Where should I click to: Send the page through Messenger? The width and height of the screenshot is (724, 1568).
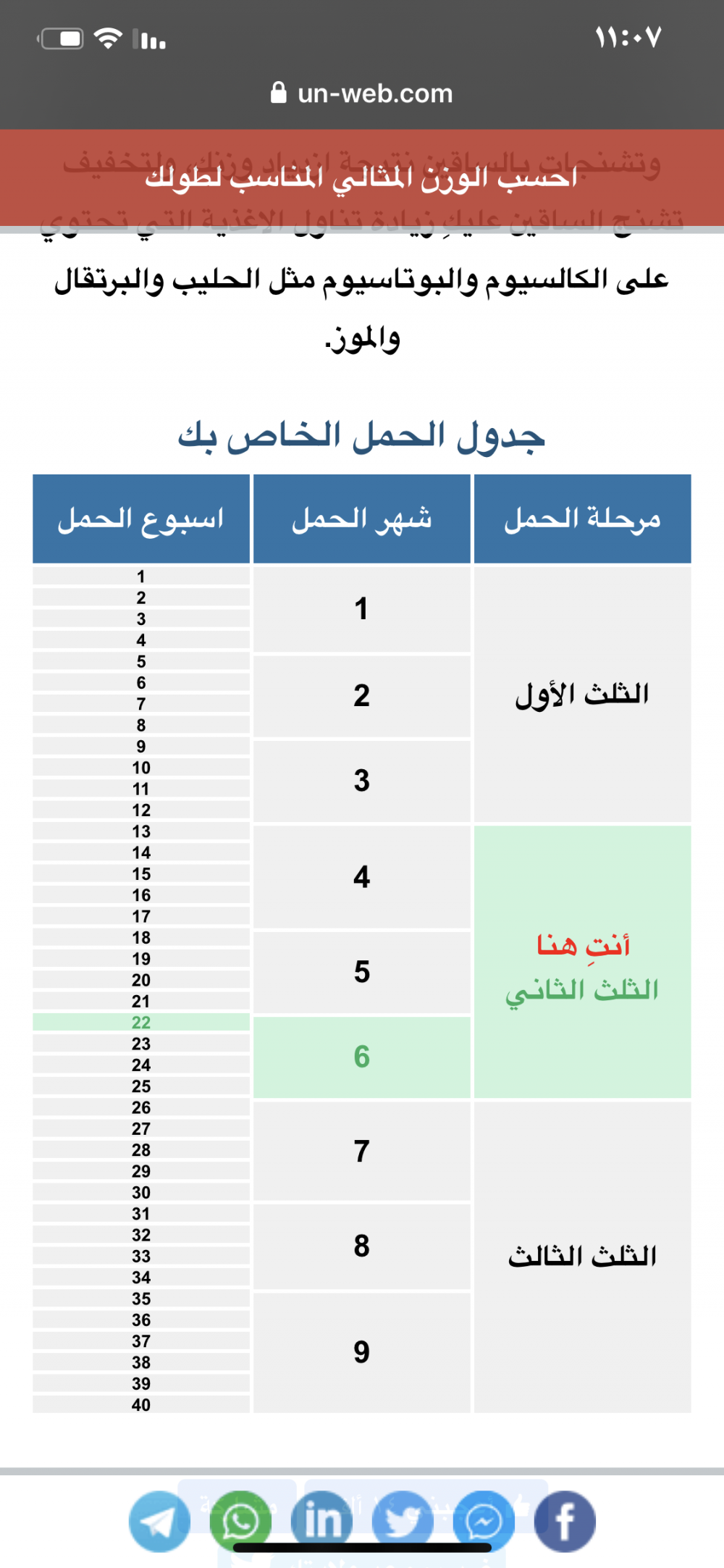pyautogui.click(x=484, y=1522)
